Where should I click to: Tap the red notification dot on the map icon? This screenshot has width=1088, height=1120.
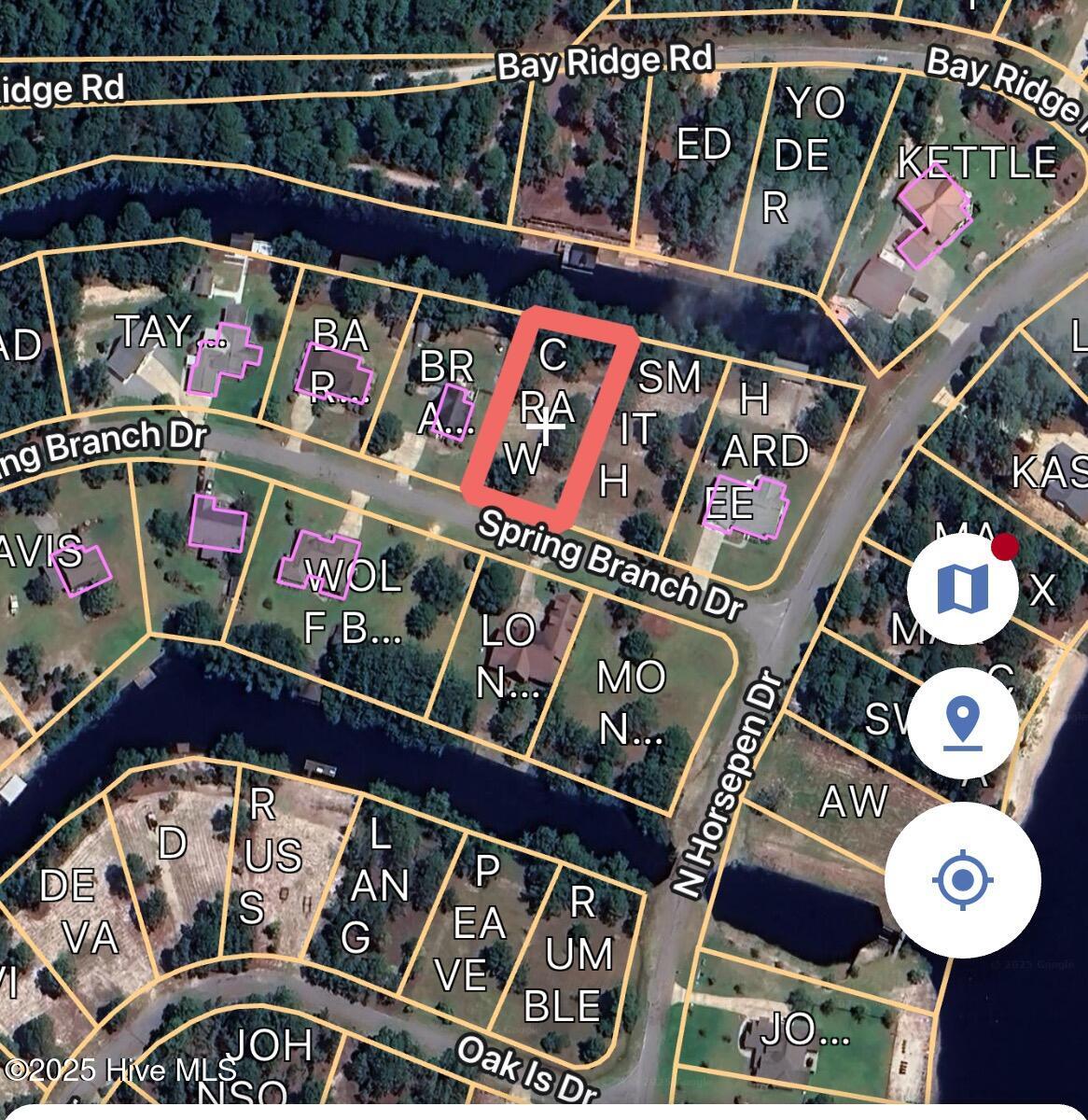pos(1006,550)
